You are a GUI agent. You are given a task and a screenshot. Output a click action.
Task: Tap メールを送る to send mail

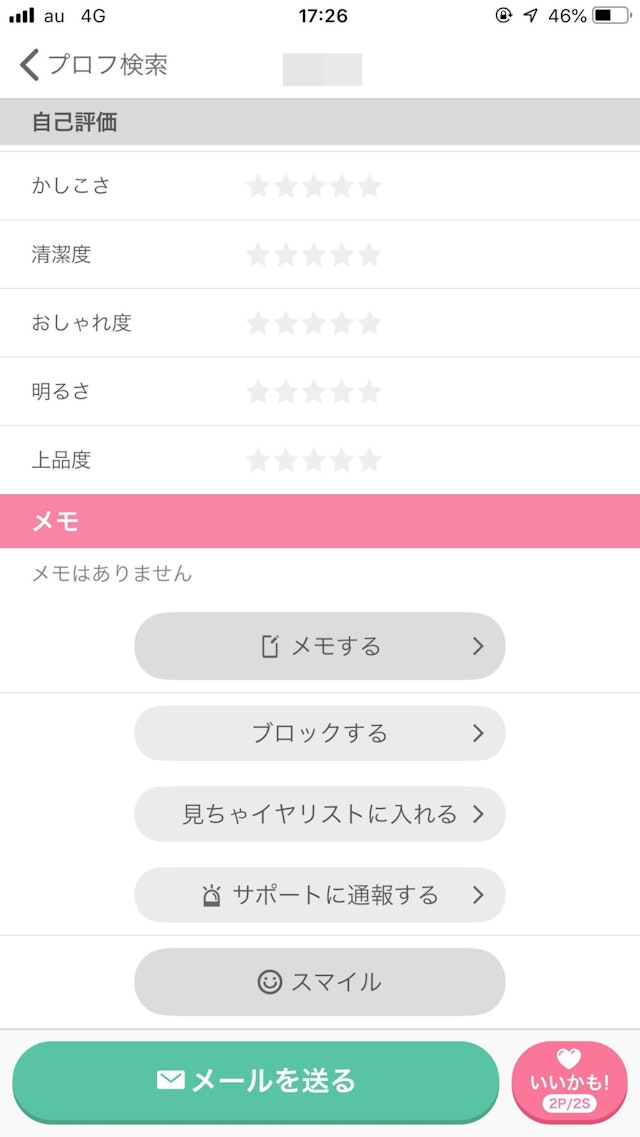pyautogui.click(x=255, y=1081)
